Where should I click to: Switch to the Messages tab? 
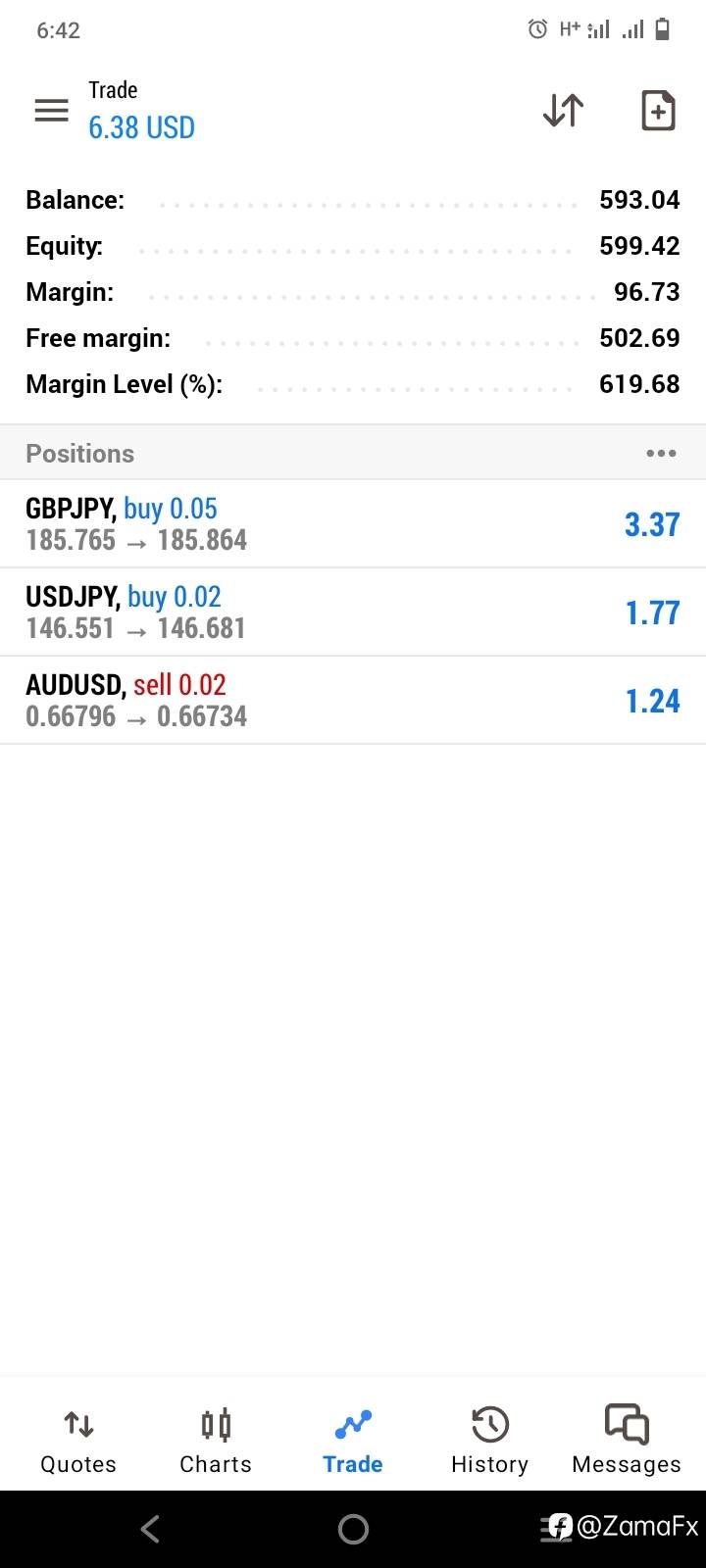pos(627,1441)
